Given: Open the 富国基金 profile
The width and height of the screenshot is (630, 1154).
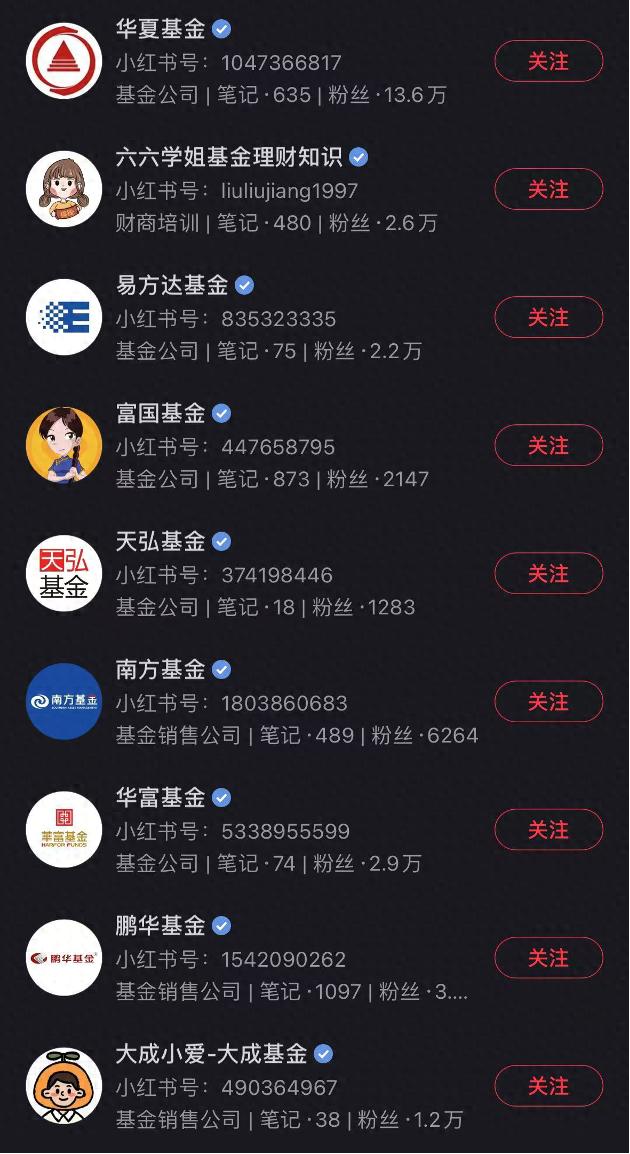Looking at the screenshot, I should (x=250, y=445).
